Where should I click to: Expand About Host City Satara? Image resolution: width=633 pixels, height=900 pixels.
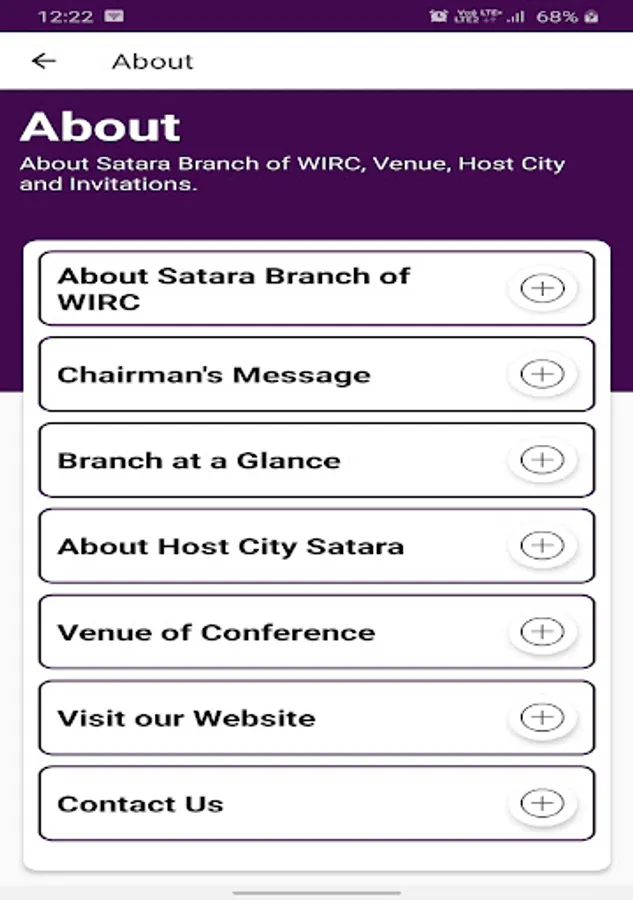point(542,546)
